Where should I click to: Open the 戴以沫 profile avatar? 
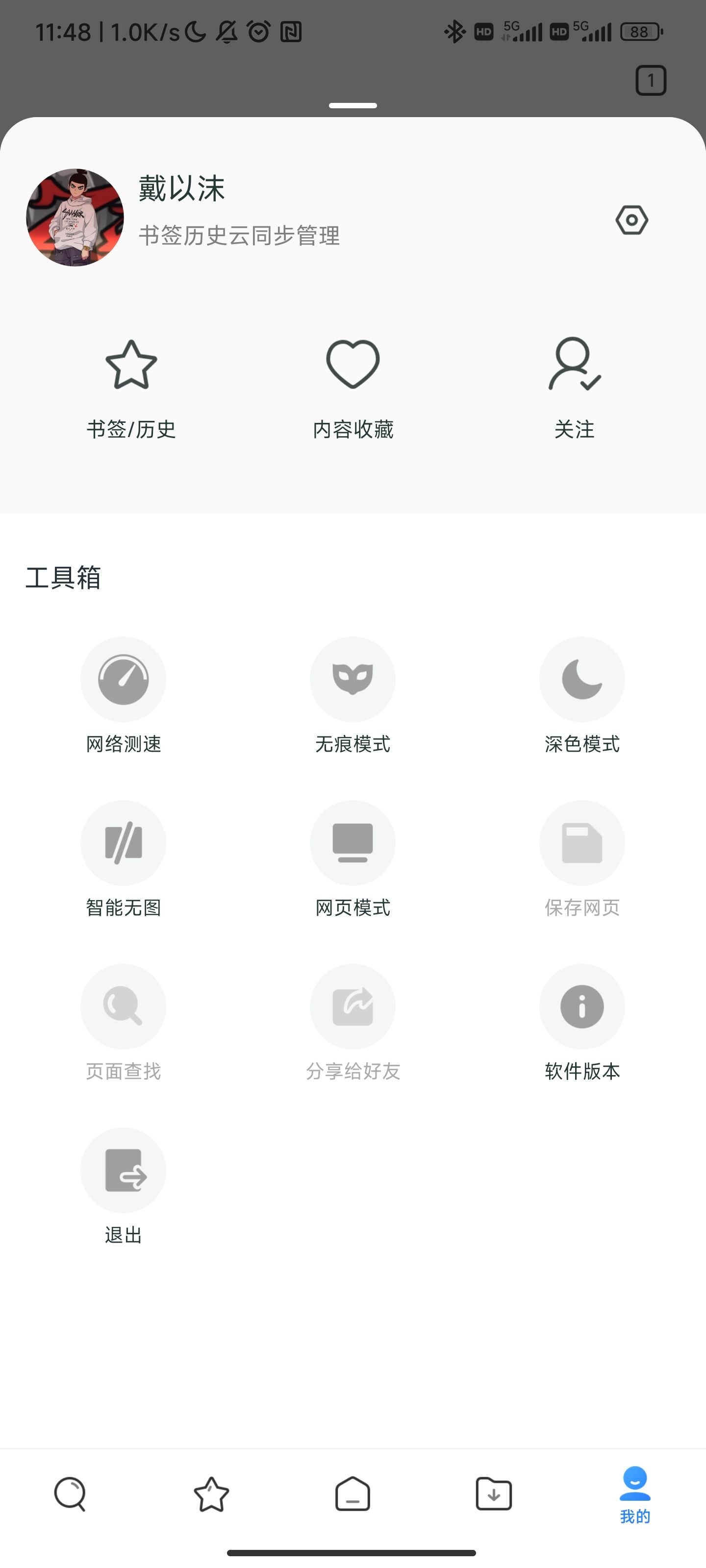(x=75, y=217)
